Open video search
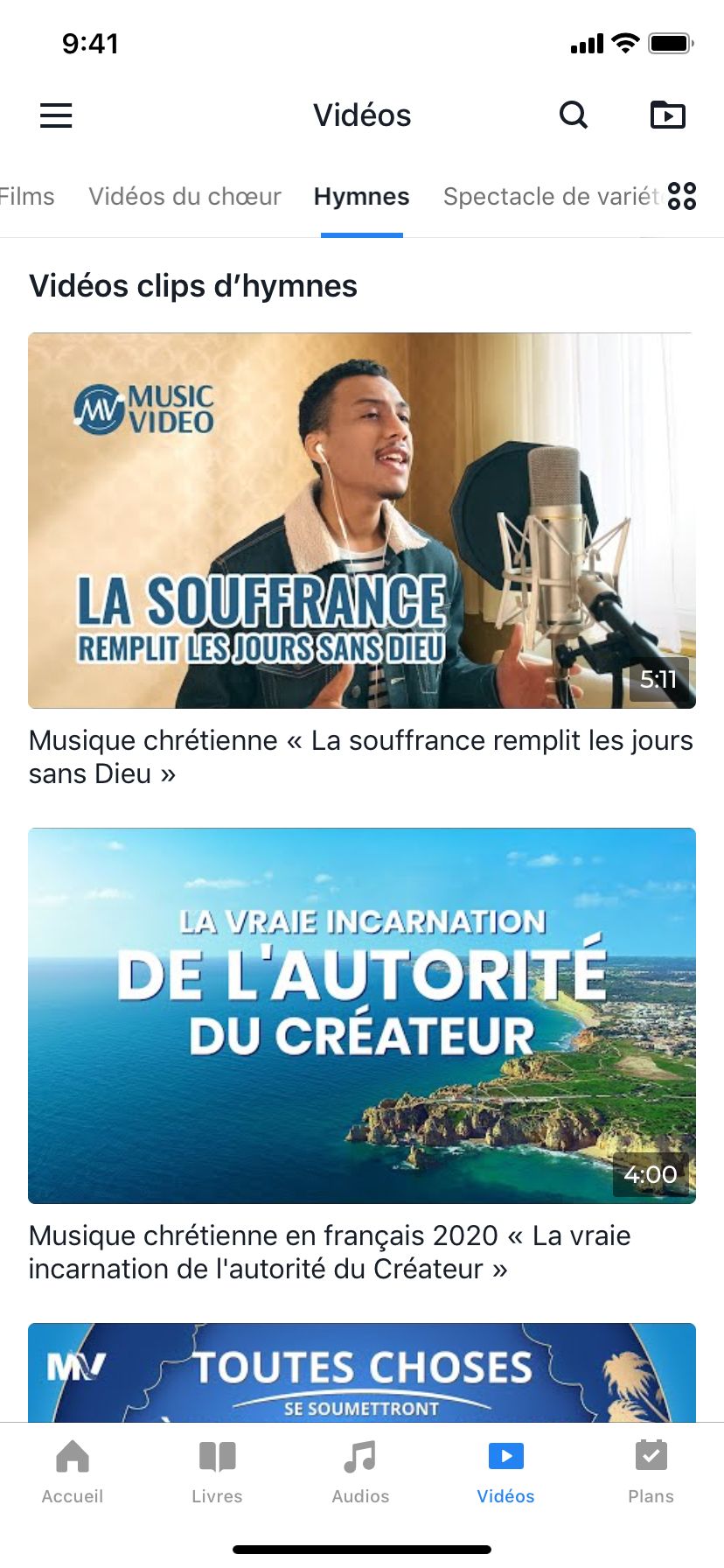The height and width of the screenshot is (1568, 724). (x=574, y=115)
